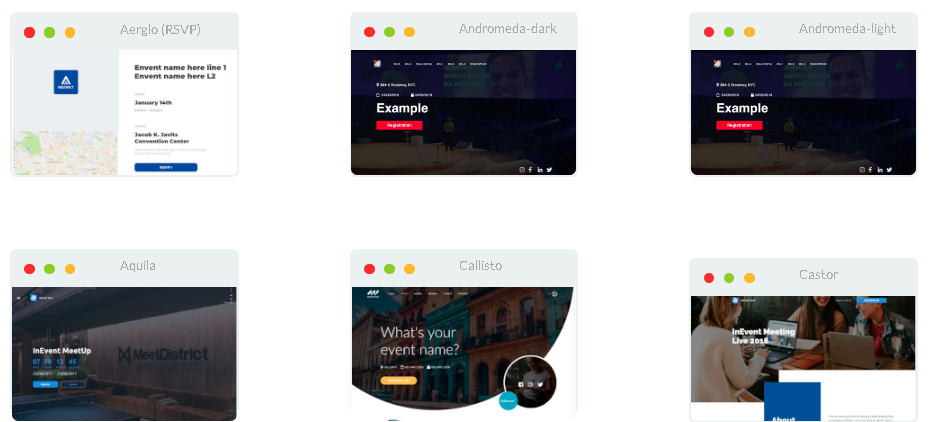Select the Callisto template

point(464,348)
